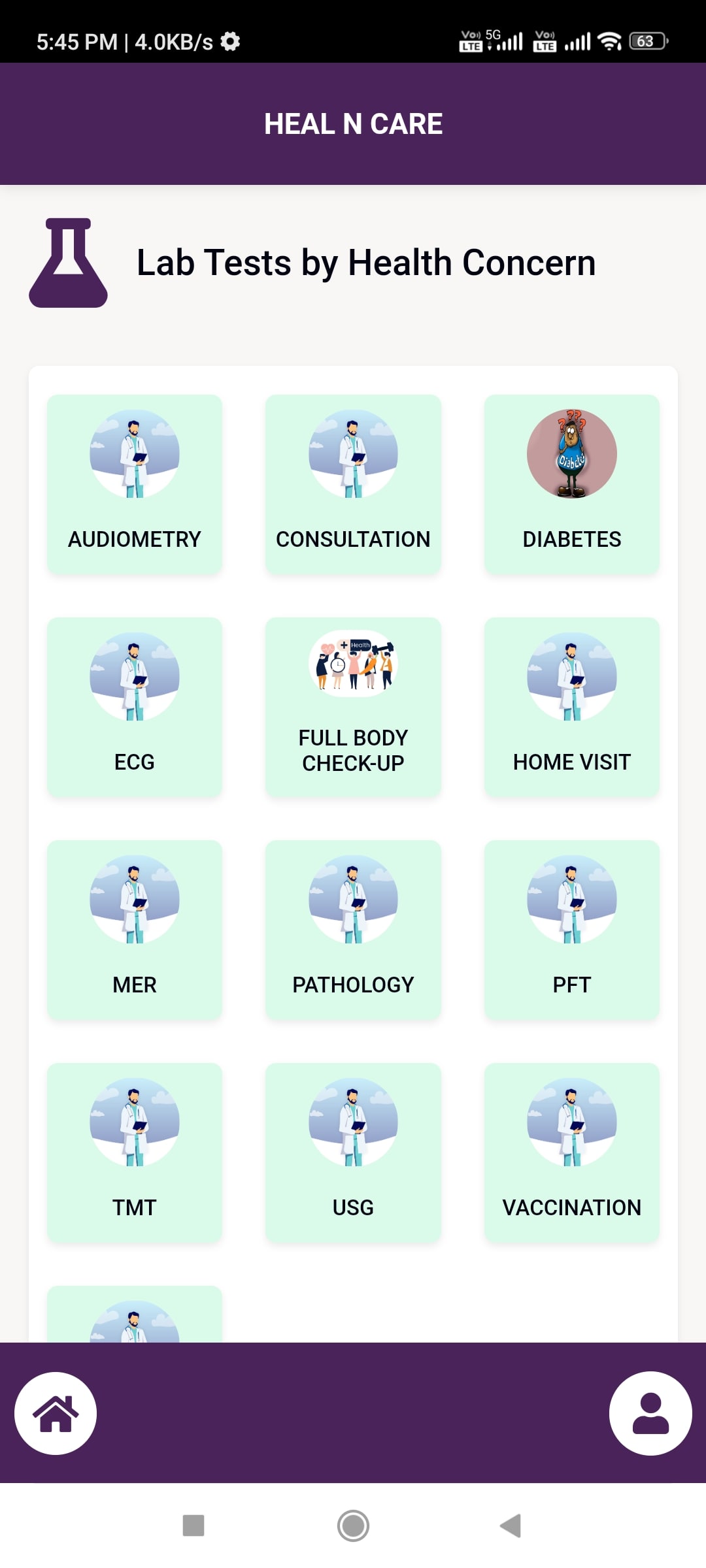
Task: Open the Home screen via bottom navigation
Action: point(56,1413)
